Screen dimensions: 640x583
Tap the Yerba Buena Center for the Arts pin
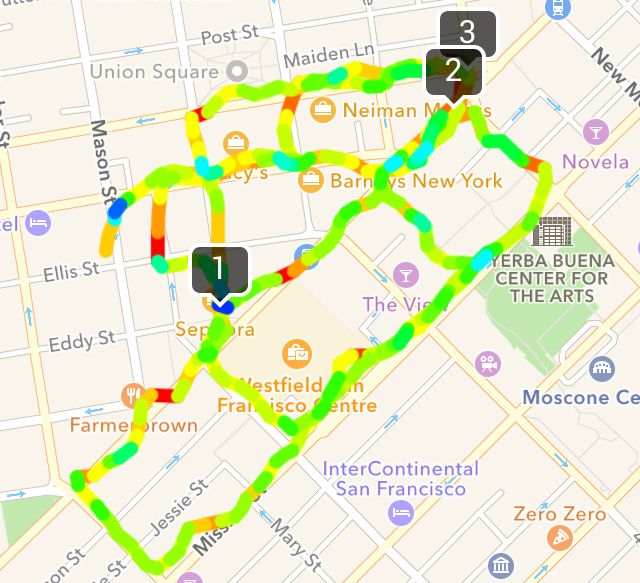coord(550,232)
